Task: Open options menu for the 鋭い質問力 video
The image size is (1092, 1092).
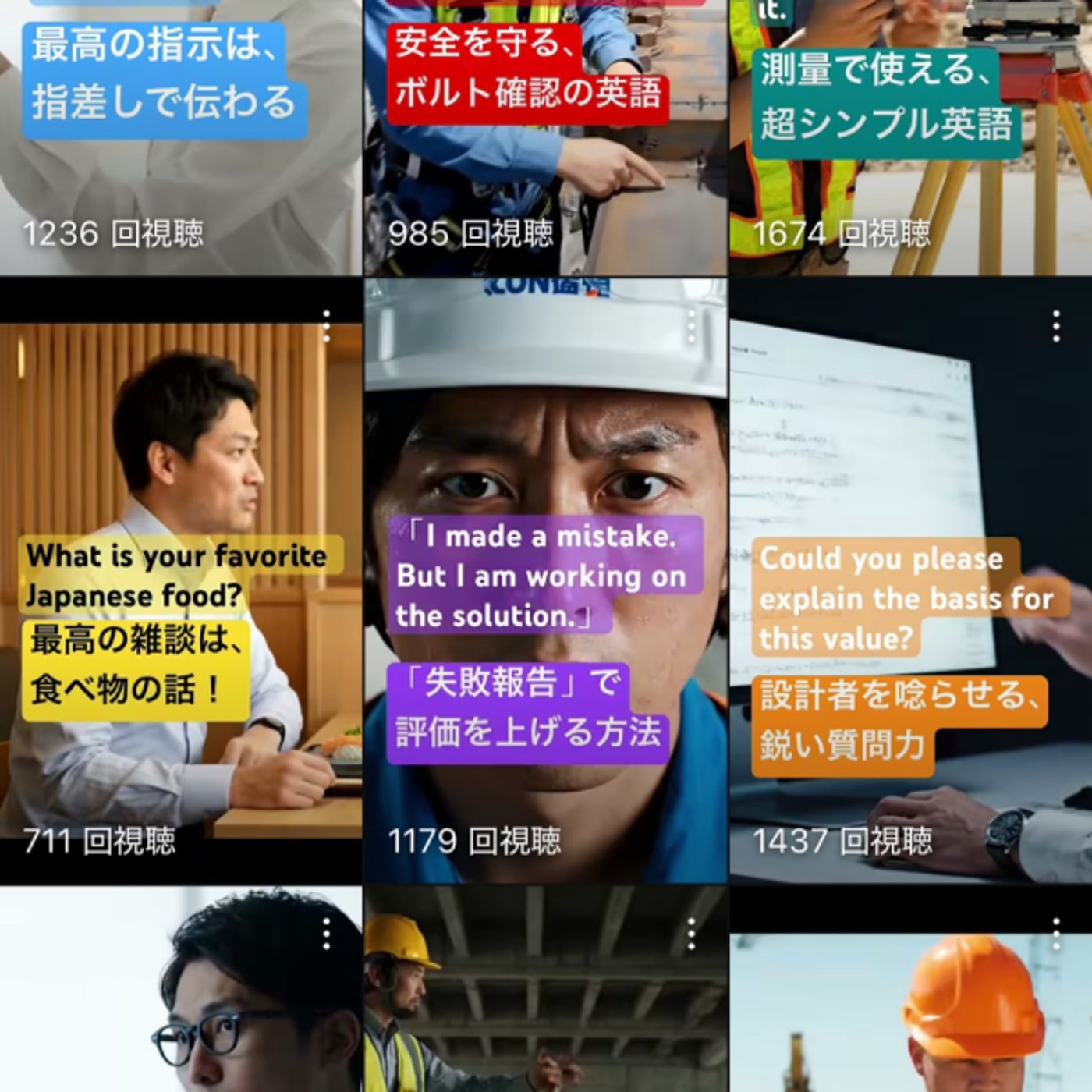Action: [x=1056, y=326]
